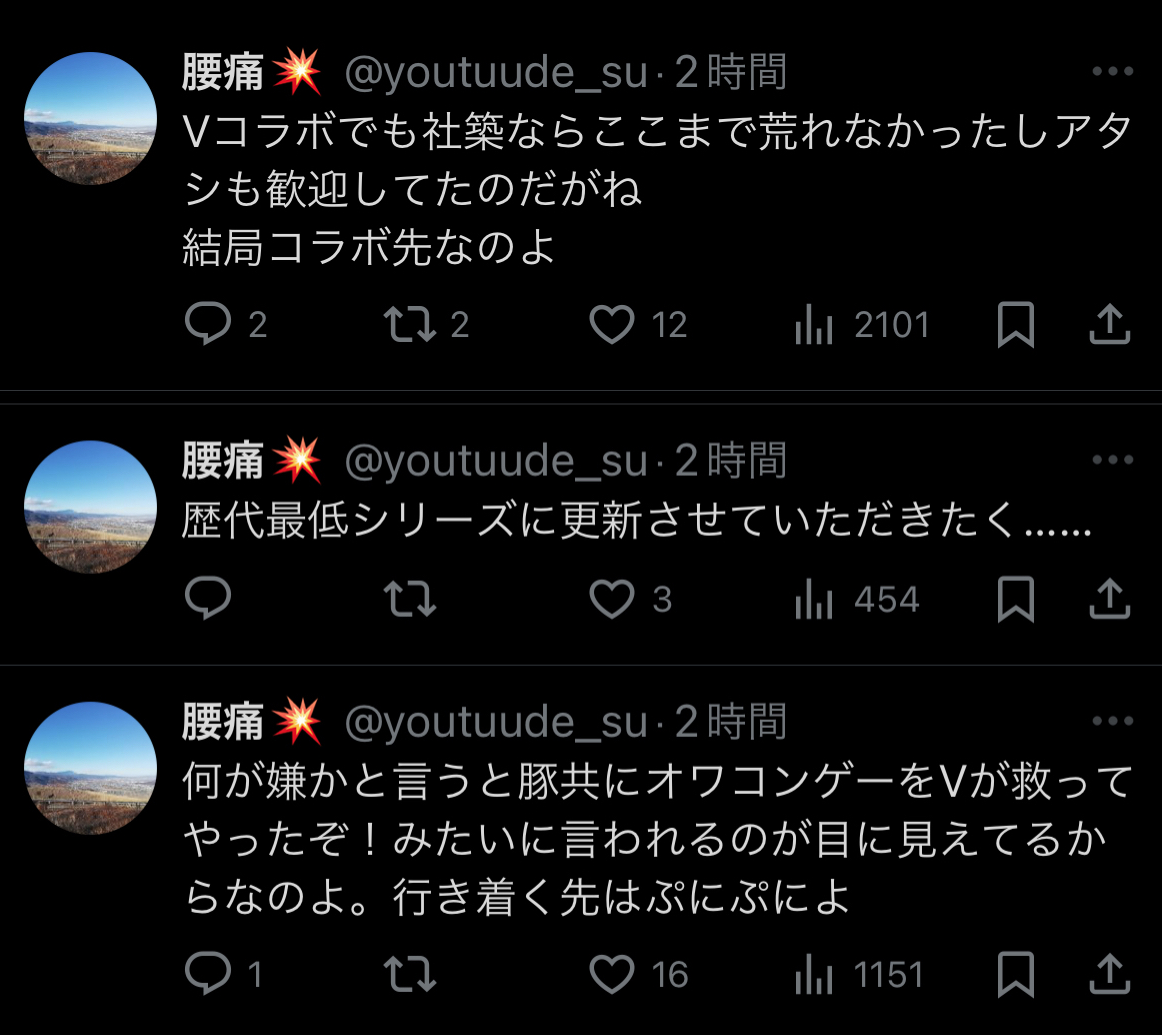Bookmark the tweet starting with Vコラボでも
The image size is (1162, 1035).
(x=1015, y=325)
